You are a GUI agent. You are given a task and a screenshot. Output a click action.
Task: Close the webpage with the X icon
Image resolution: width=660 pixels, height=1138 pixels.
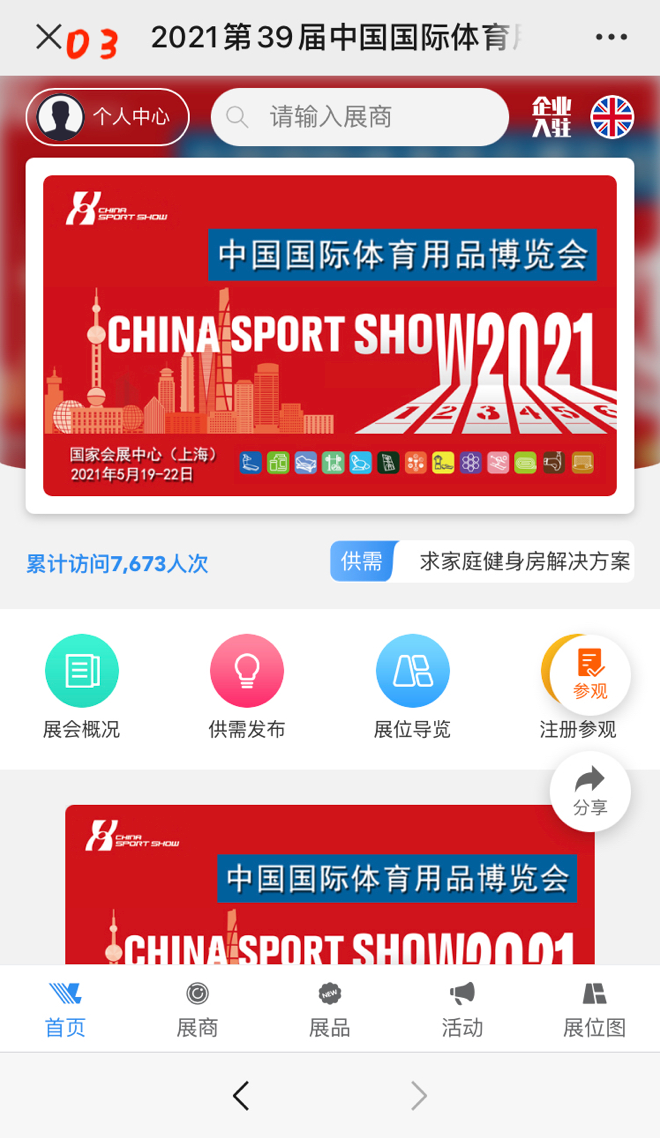click(49, 36)
